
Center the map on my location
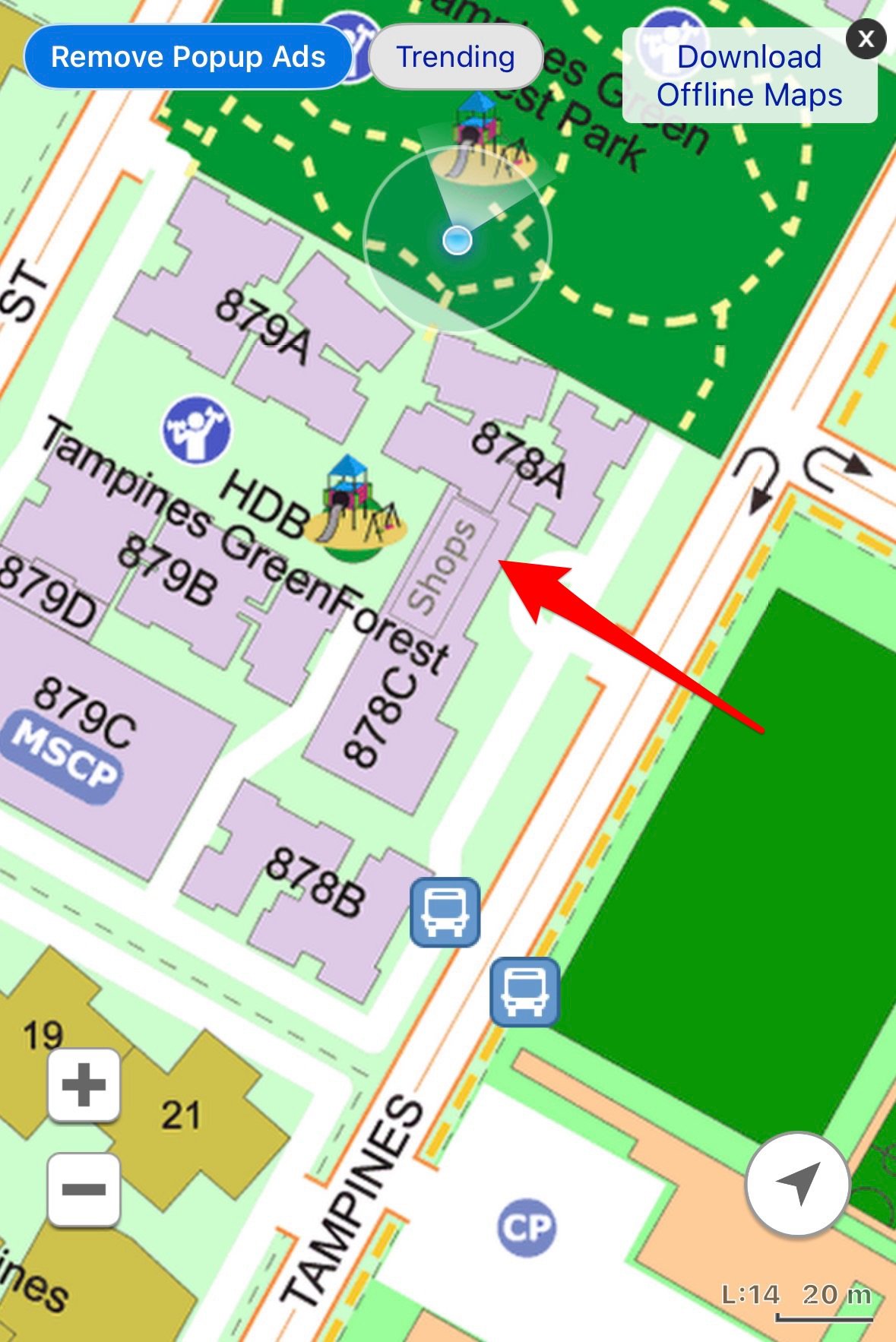click(797, 1184)
